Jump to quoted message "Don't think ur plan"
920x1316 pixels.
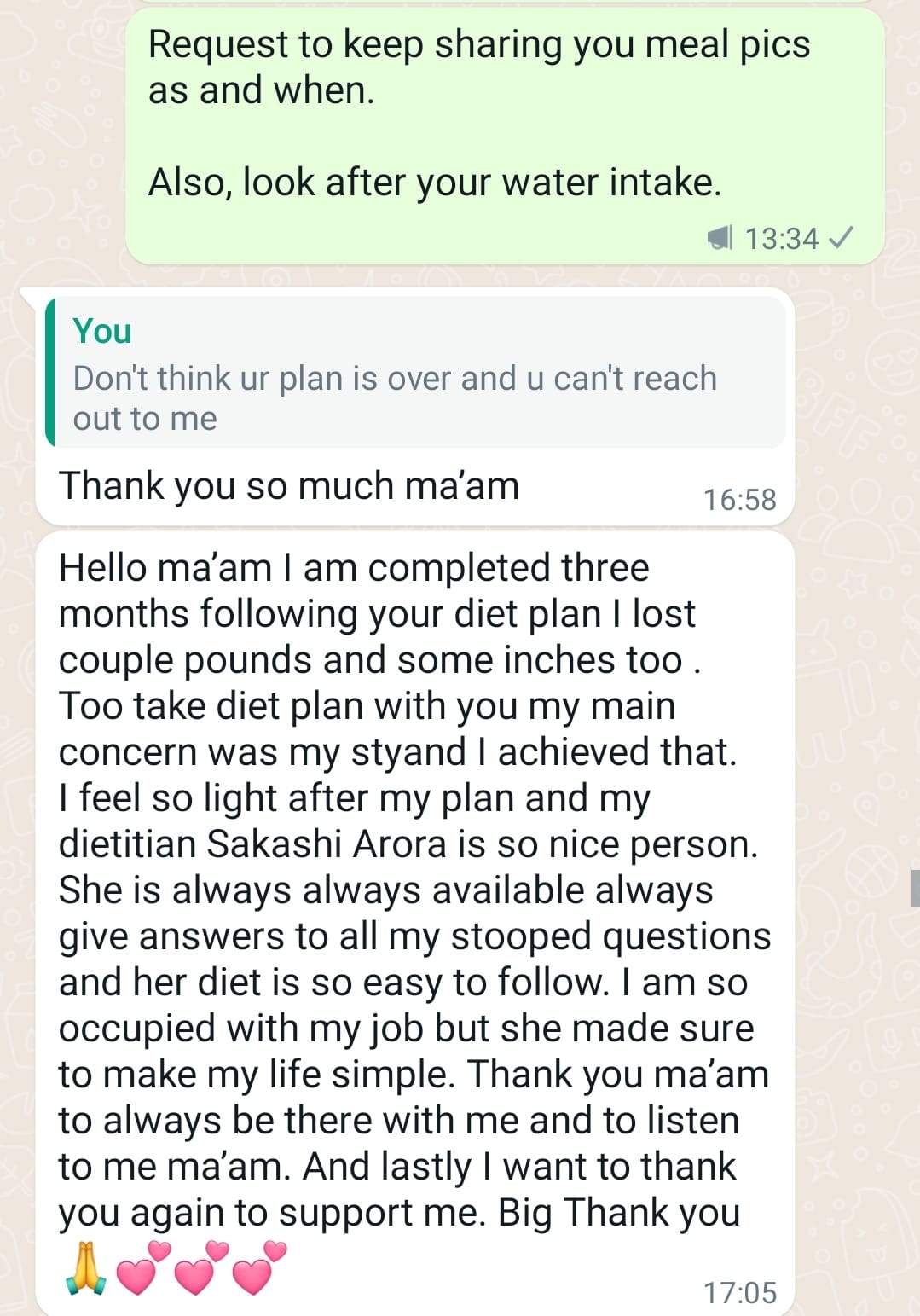click(414, 375)
